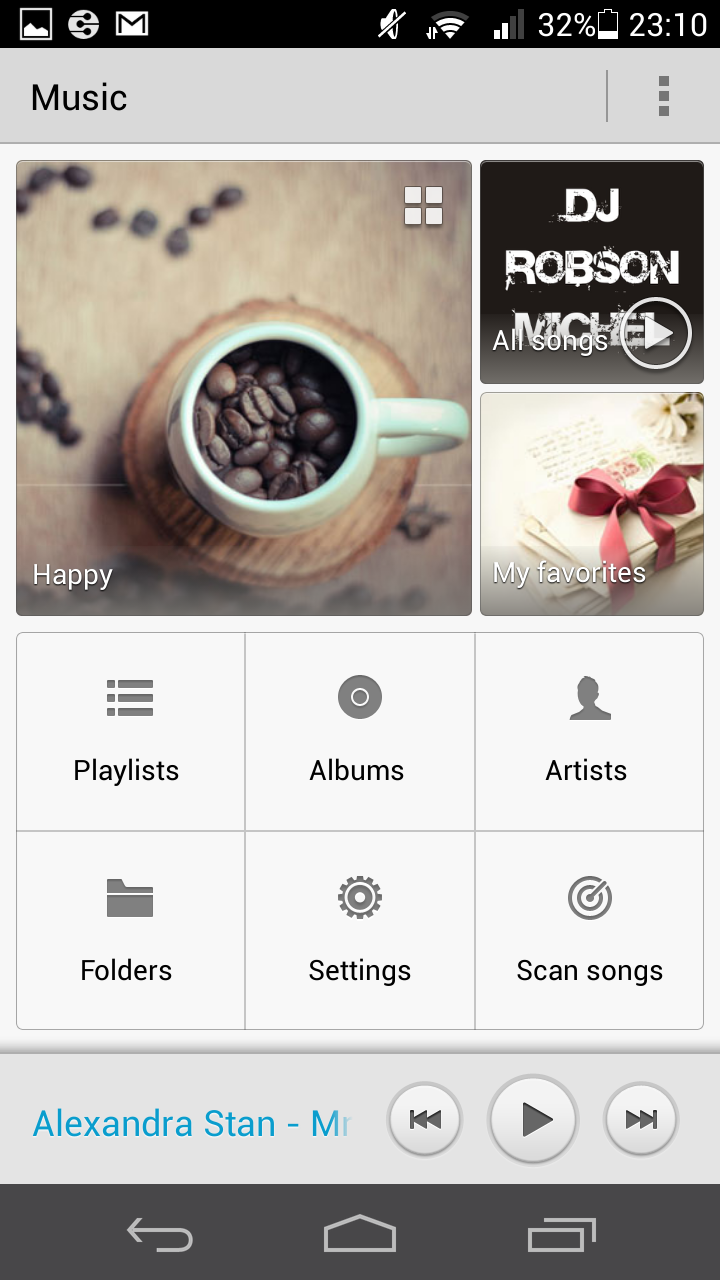The width and height of the screenshot is (720, 1280).
Task: Open now playing for Alexandra Stan track
Action: (191, 1123)
